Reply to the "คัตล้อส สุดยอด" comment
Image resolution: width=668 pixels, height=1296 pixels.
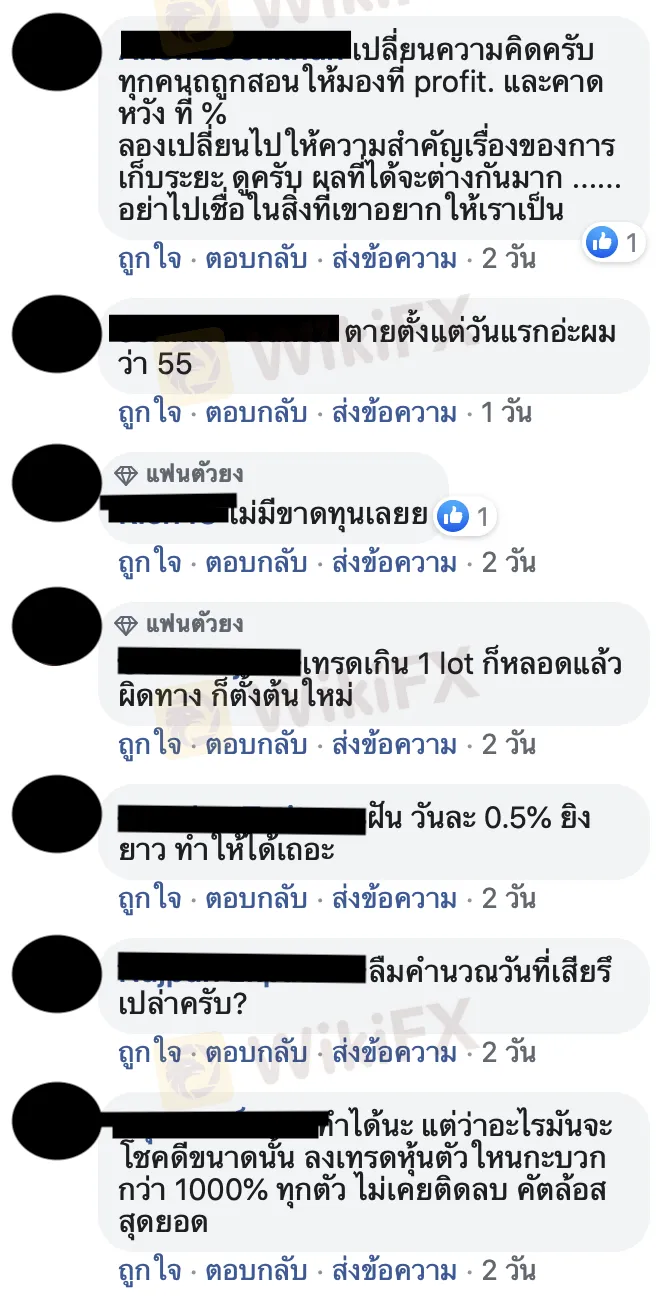tap(256, 1270)
